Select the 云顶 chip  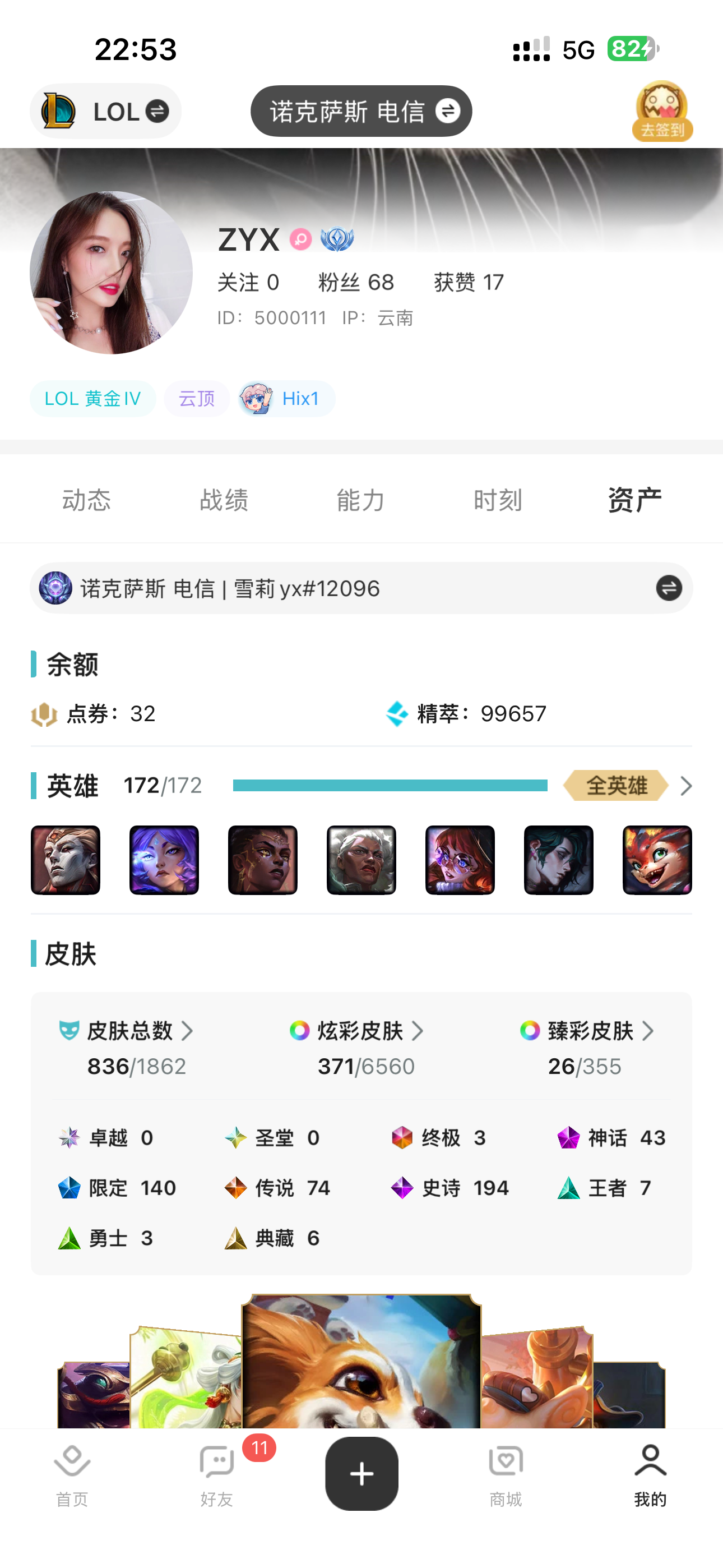point(197,399)
